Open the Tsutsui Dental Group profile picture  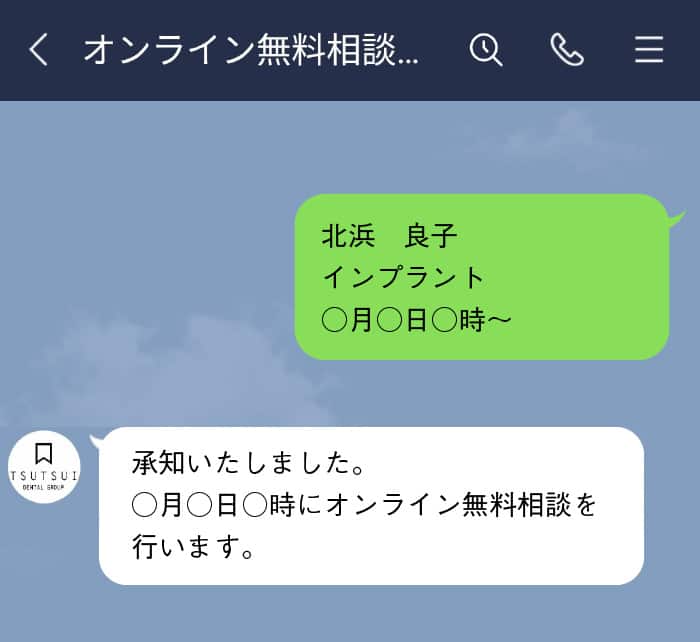click(x=44, y=466)
